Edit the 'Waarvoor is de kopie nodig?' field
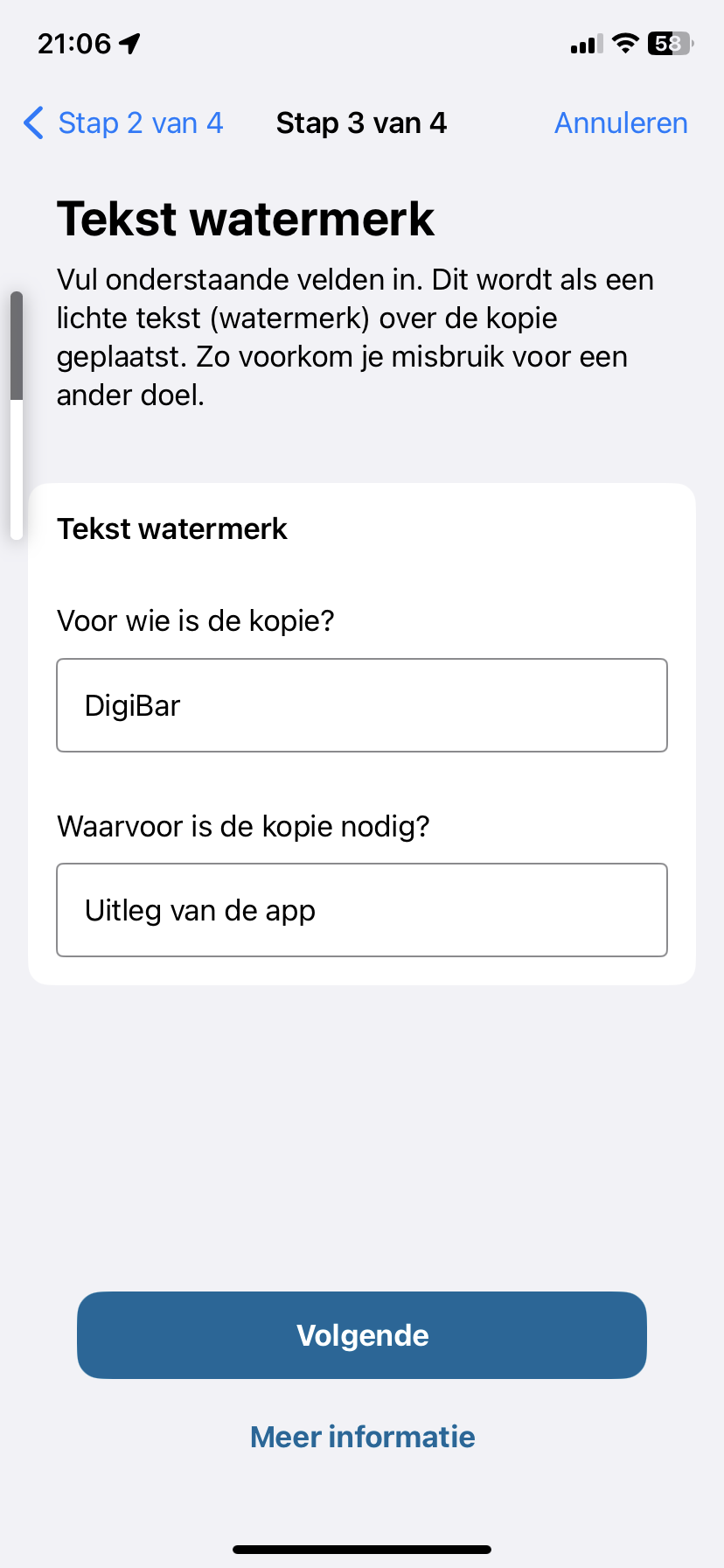Screen dimensions: 724x1568 tap(362, 910)
